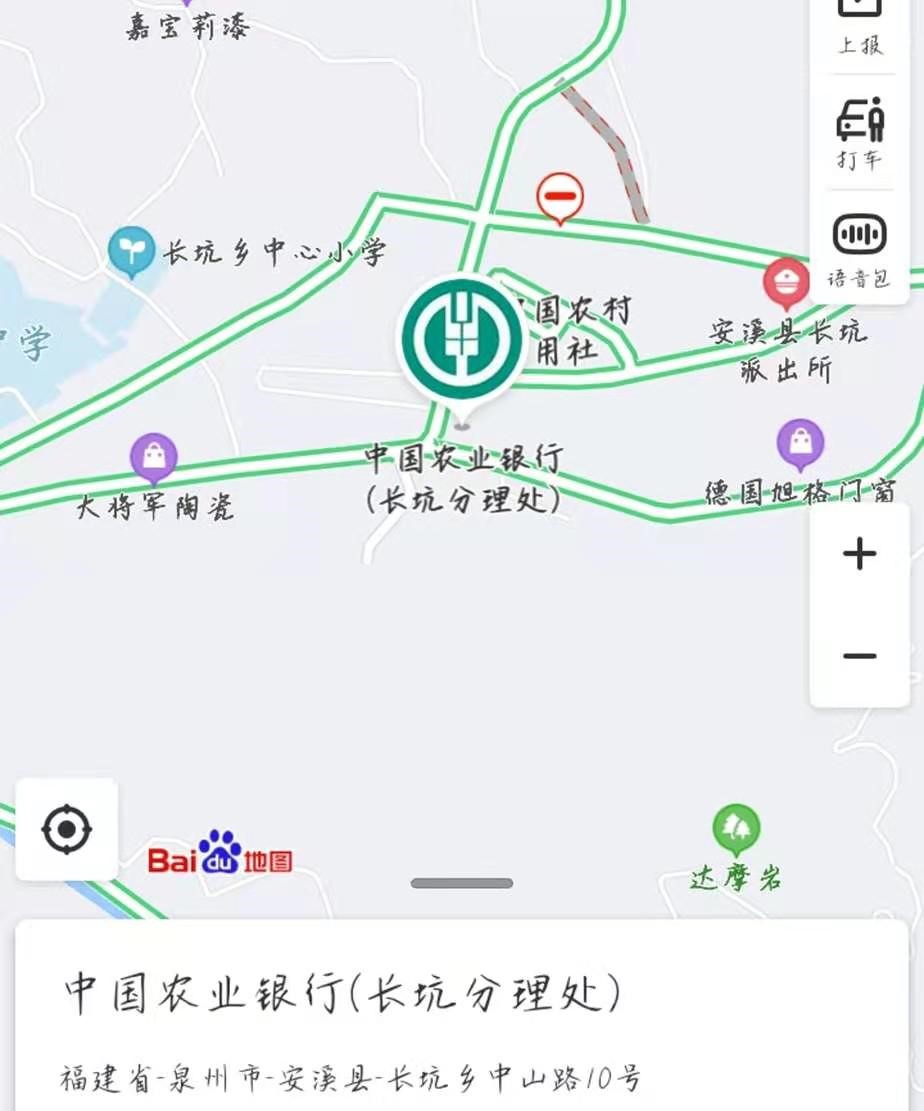The height and width of the screenshot is (1111, 924).
Task: Zoom in with the plus button
Action: (860, 554)
